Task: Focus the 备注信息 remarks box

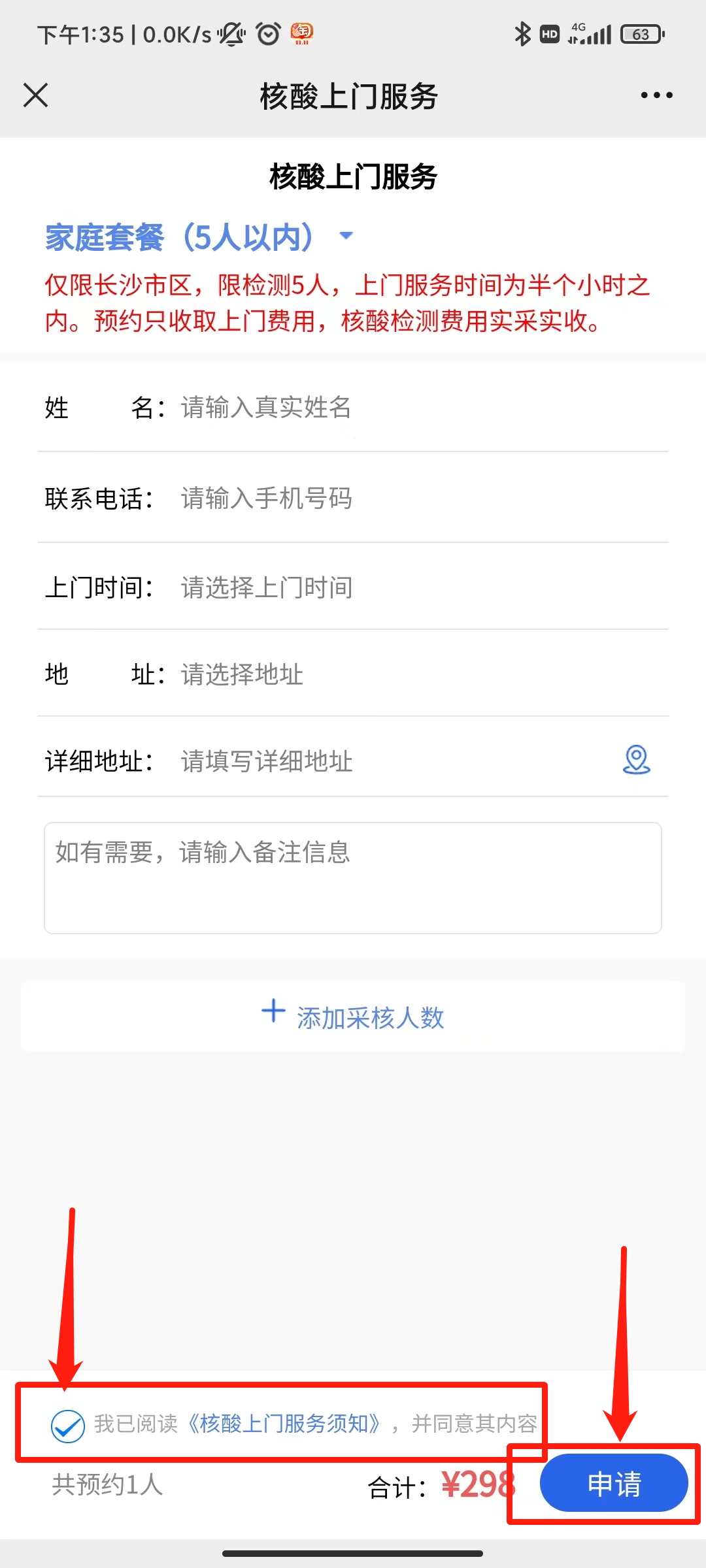Action: point(353,877)
